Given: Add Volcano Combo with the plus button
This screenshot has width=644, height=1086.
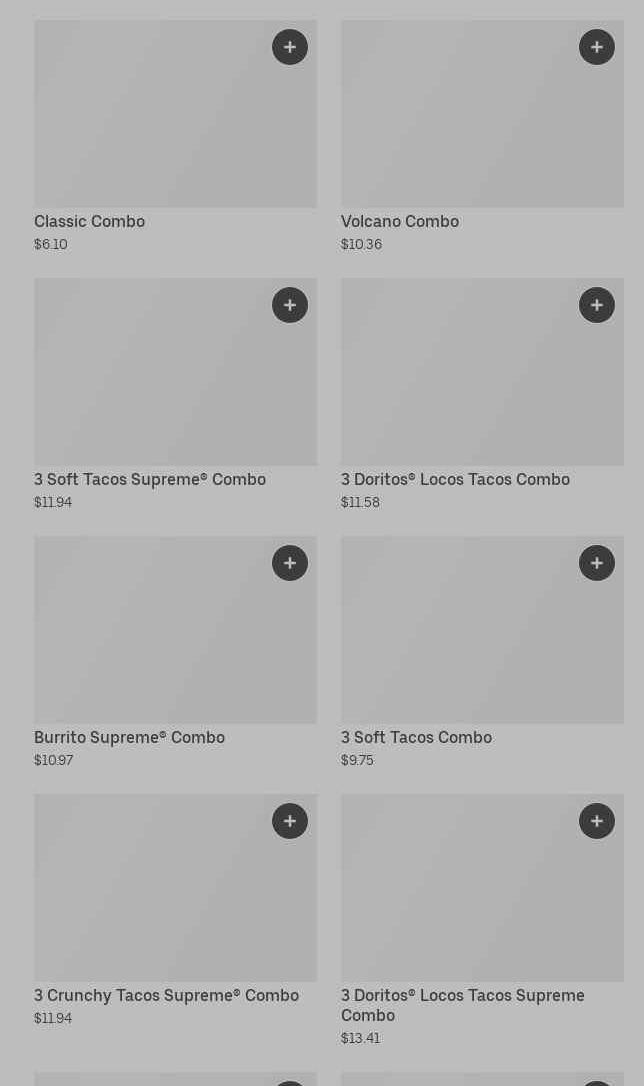Looking at the screenshot, I should click(597, 47).
